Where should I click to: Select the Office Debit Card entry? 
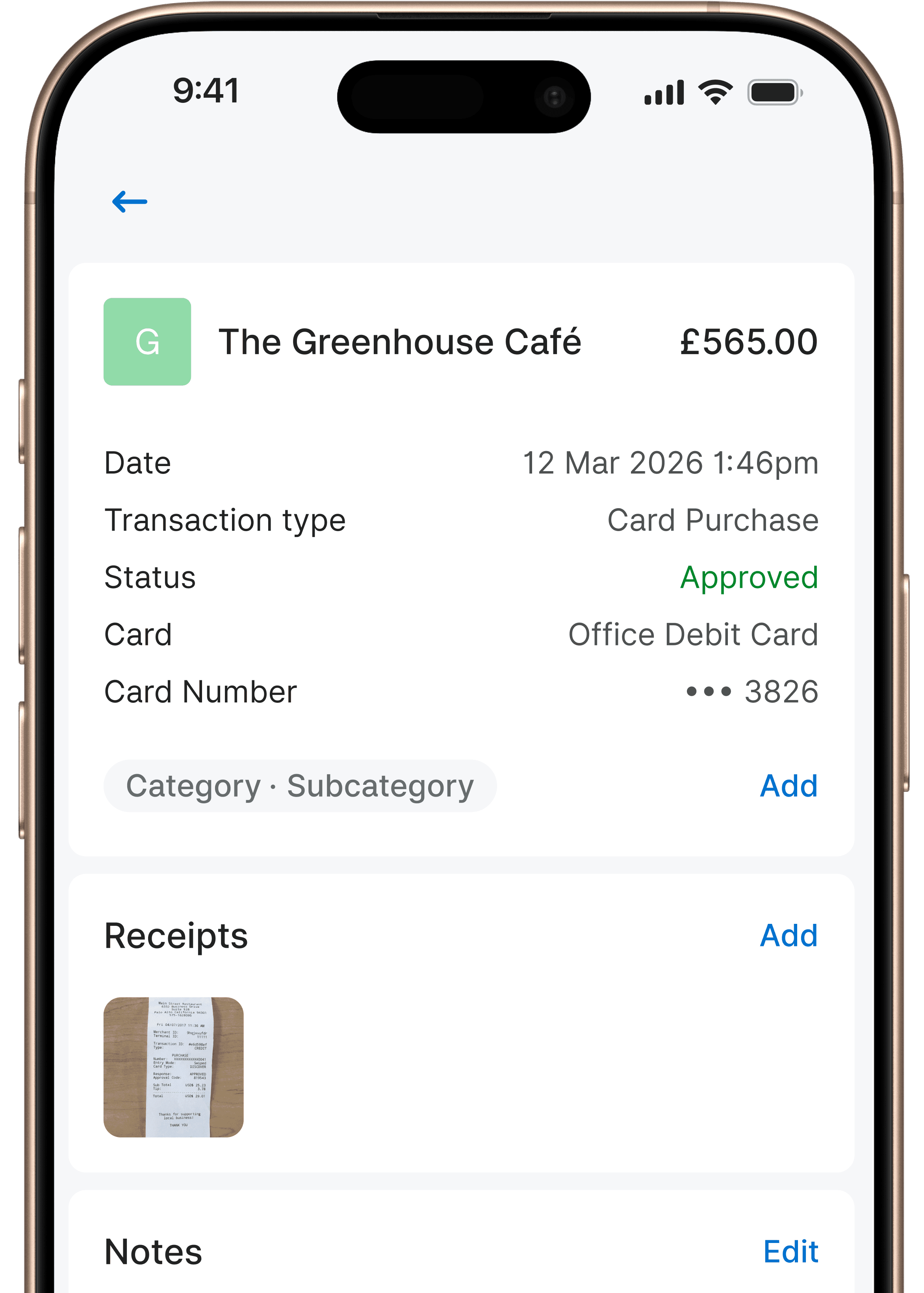click(694, 635)
